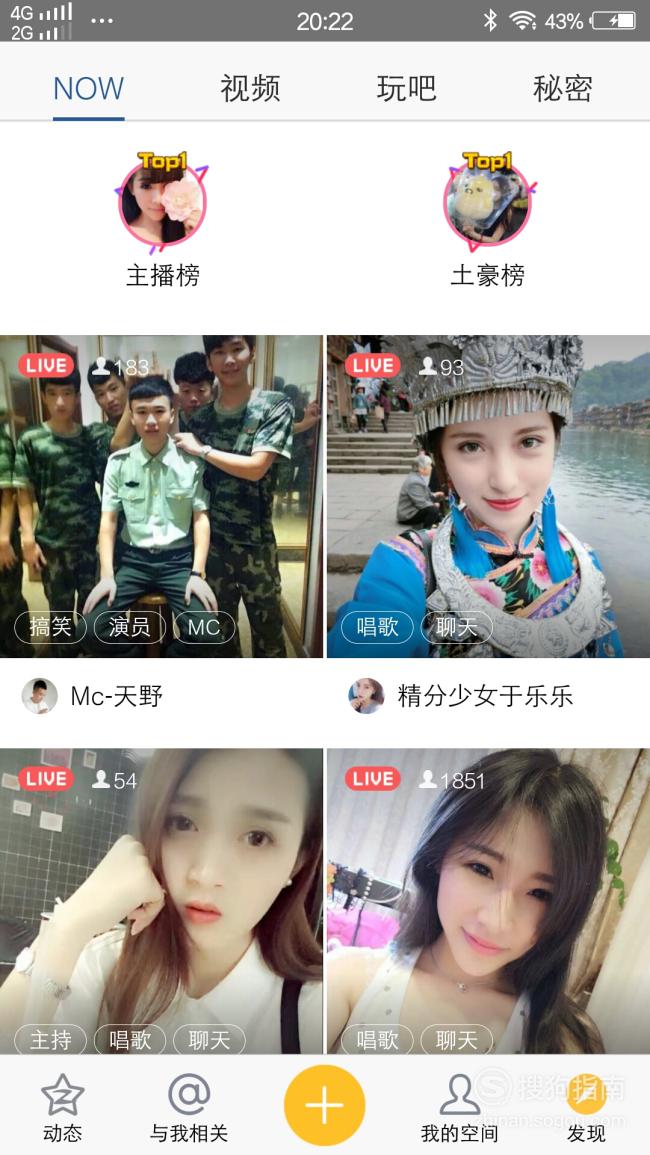Open the 主播榜 ranking
This screenshot has width=650, height=1155.
[x=163, y=220]
